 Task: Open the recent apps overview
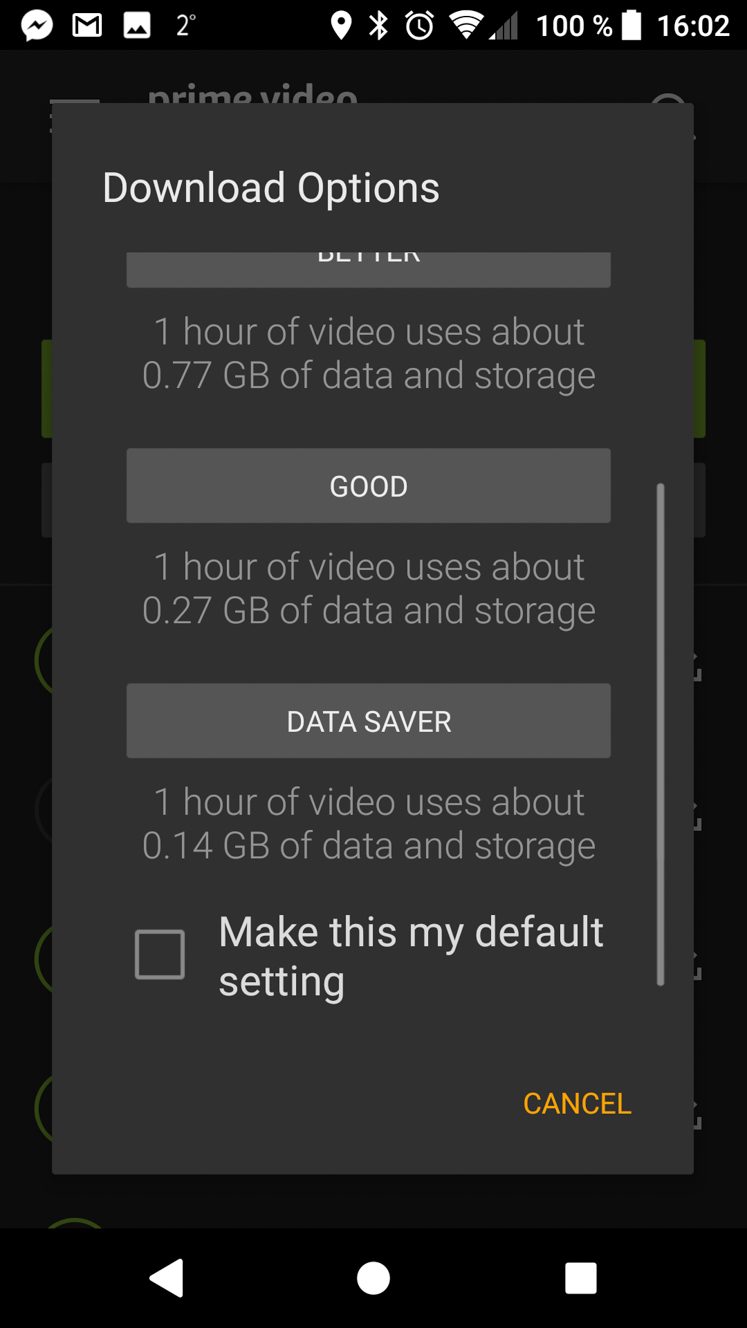tap(580, 1278)
